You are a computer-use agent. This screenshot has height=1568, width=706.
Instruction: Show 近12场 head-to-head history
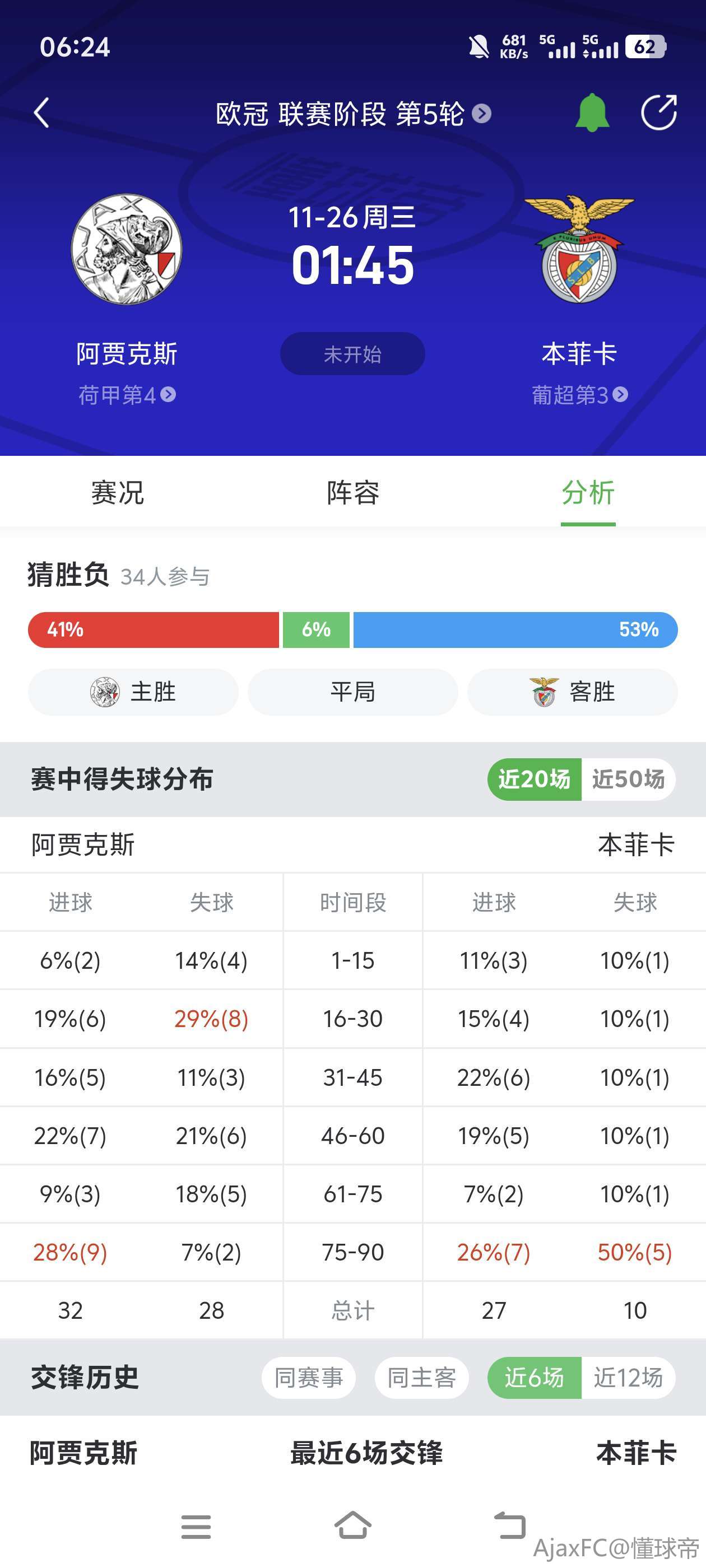coord(628,1378)
